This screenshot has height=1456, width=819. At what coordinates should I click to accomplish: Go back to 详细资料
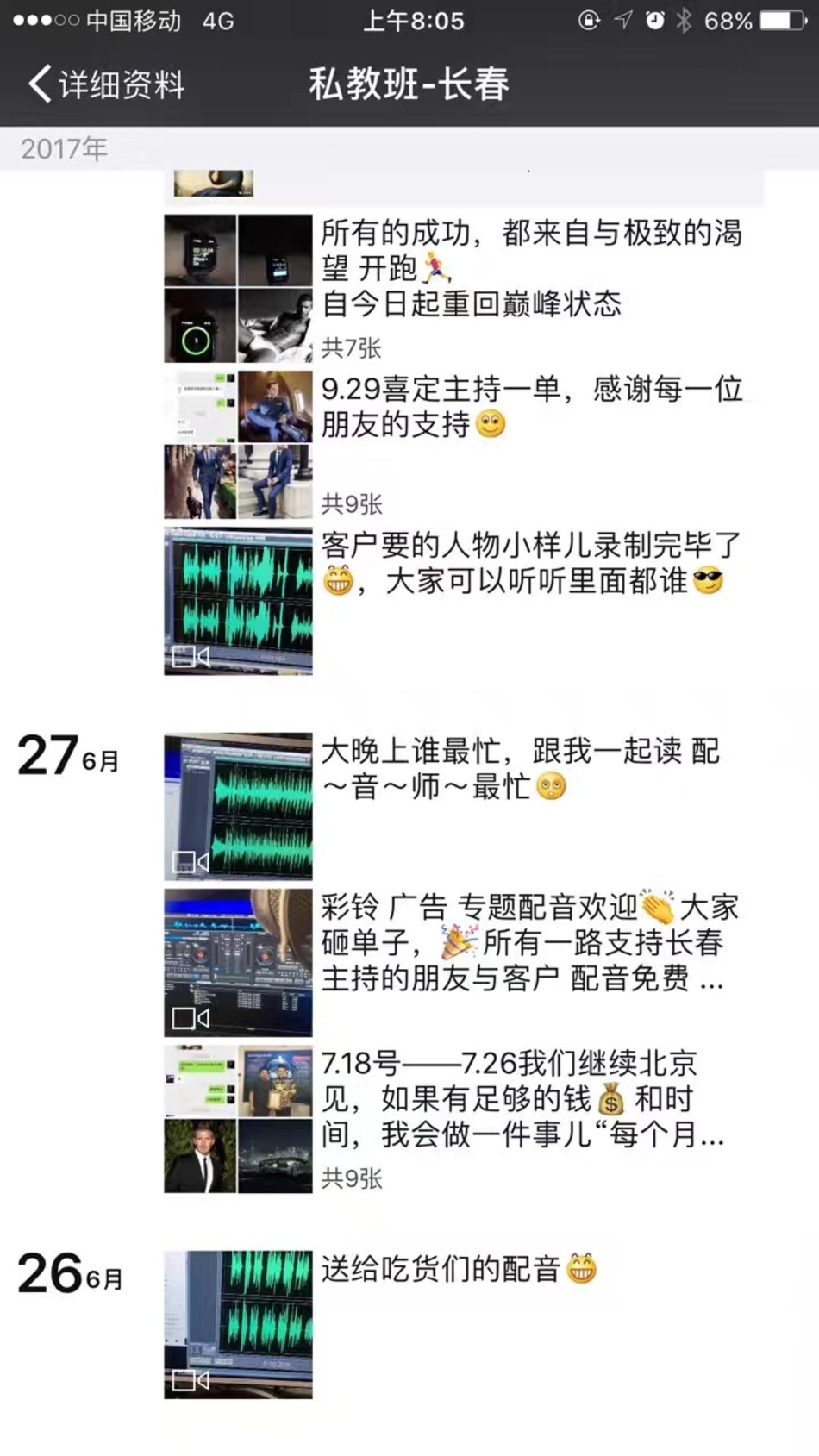click(x=105, y=84)
